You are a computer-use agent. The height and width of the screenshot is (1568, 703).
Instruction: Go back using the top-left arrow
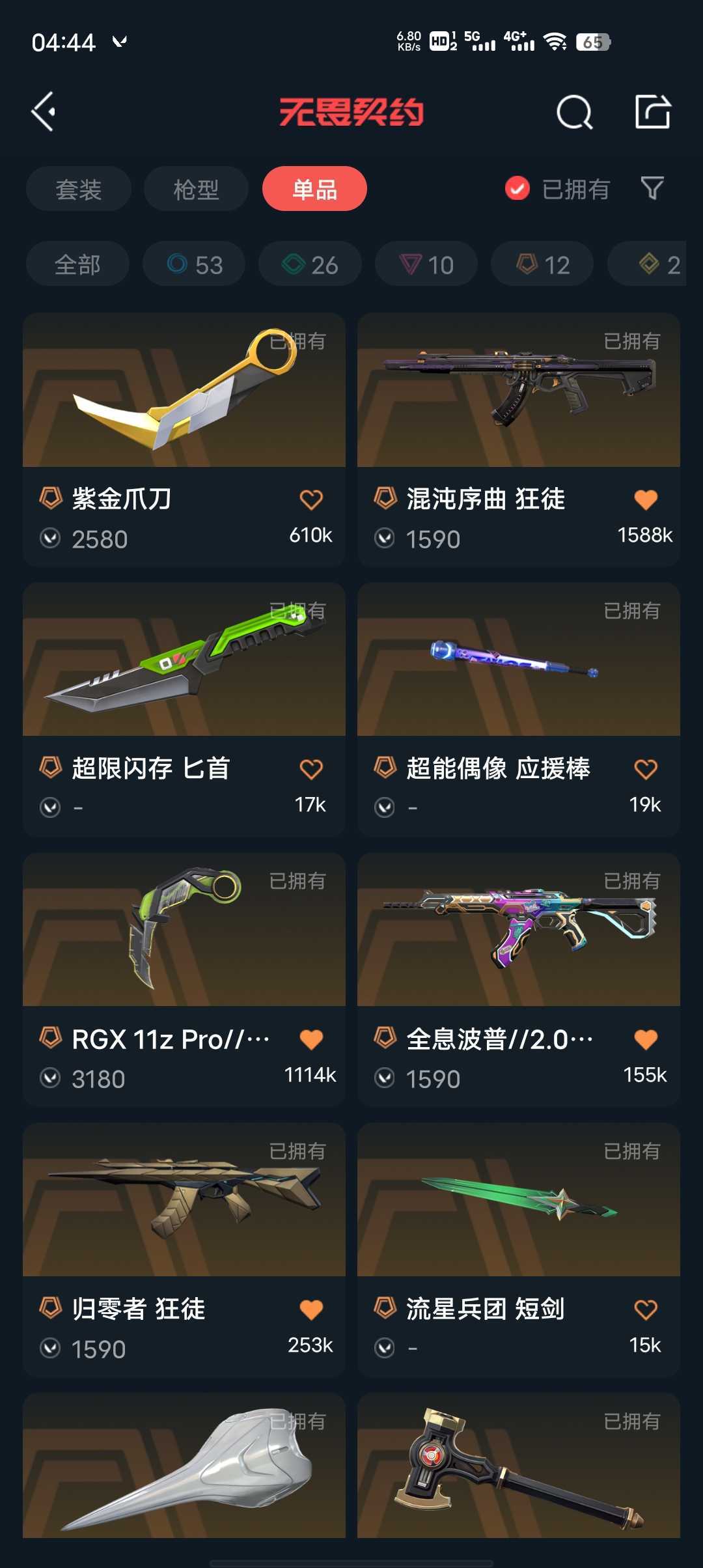[x=44, y=111]
